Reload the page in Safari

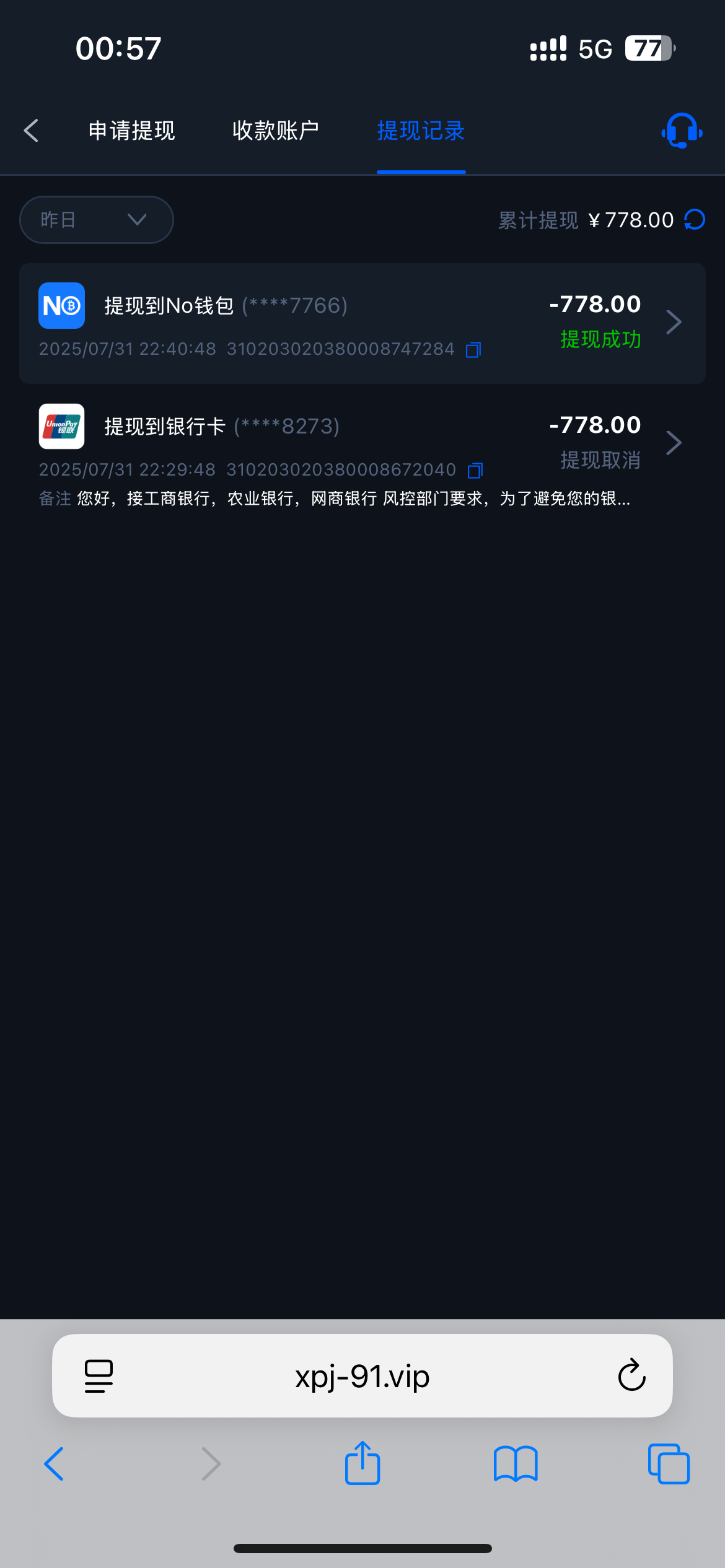pyautogui.click(x=631, y=1376)
